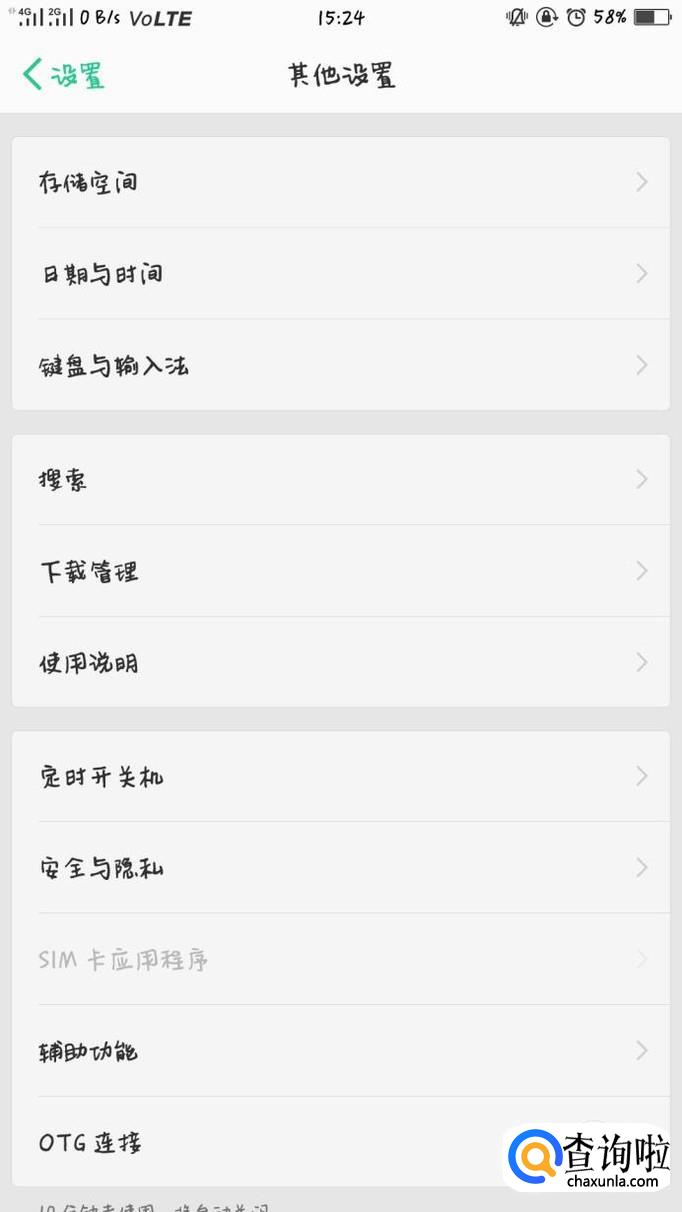Open the 搜索 settings row

tap(340, 479)
